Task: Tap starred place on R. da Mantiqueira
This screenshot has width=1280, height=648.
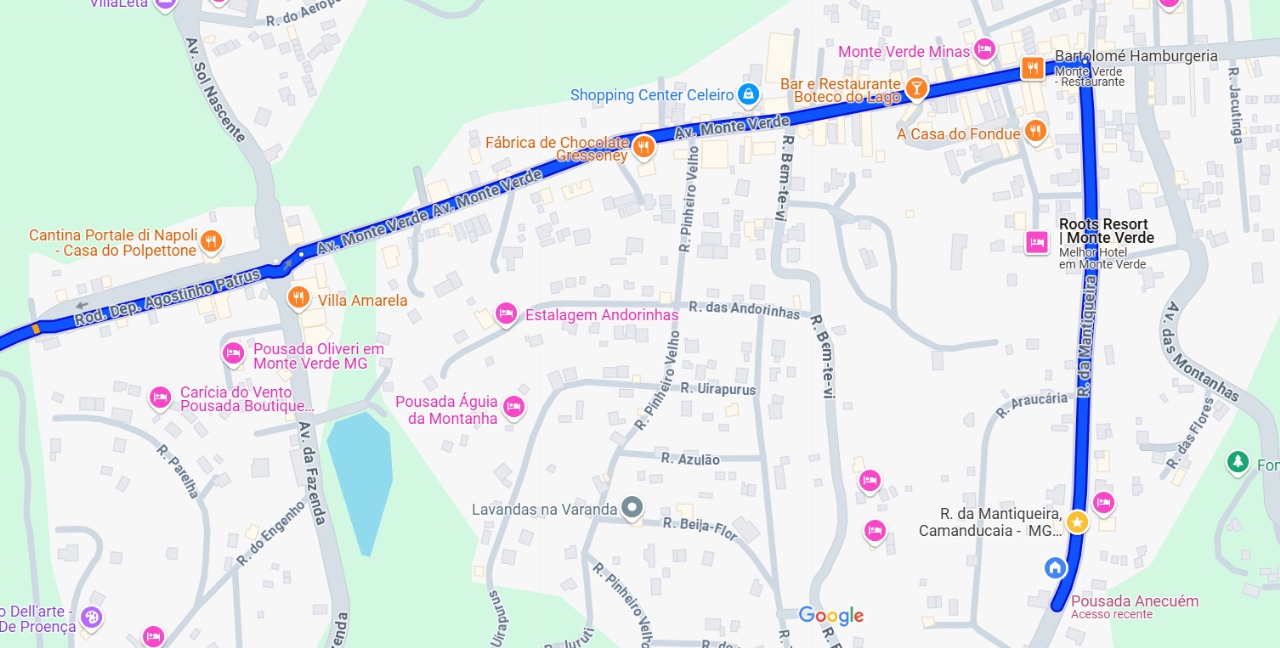Action: 1077,522
